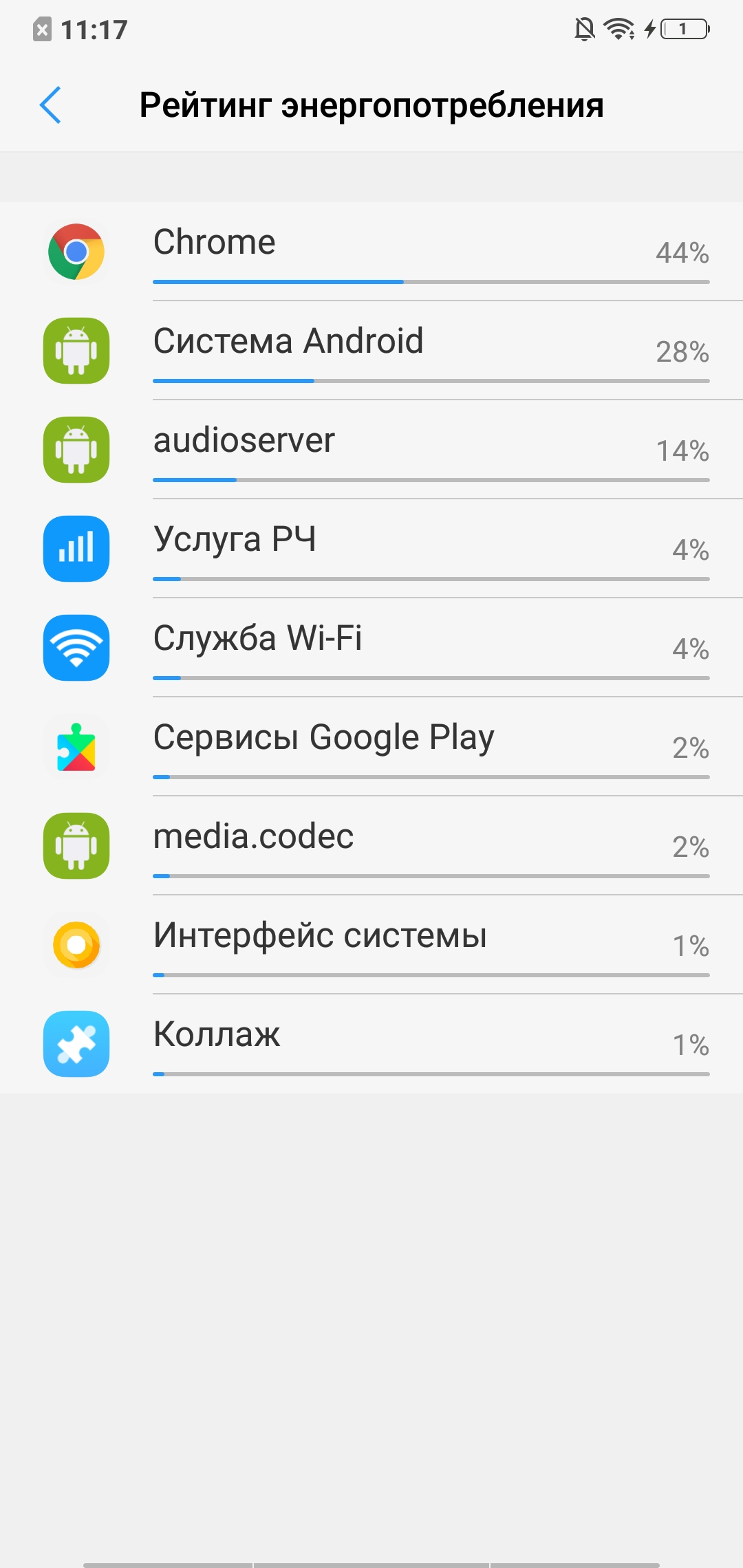Screen dimensions: 743x1568
Task: Open the Интерфейс системы entry
Action: point(371,945)
